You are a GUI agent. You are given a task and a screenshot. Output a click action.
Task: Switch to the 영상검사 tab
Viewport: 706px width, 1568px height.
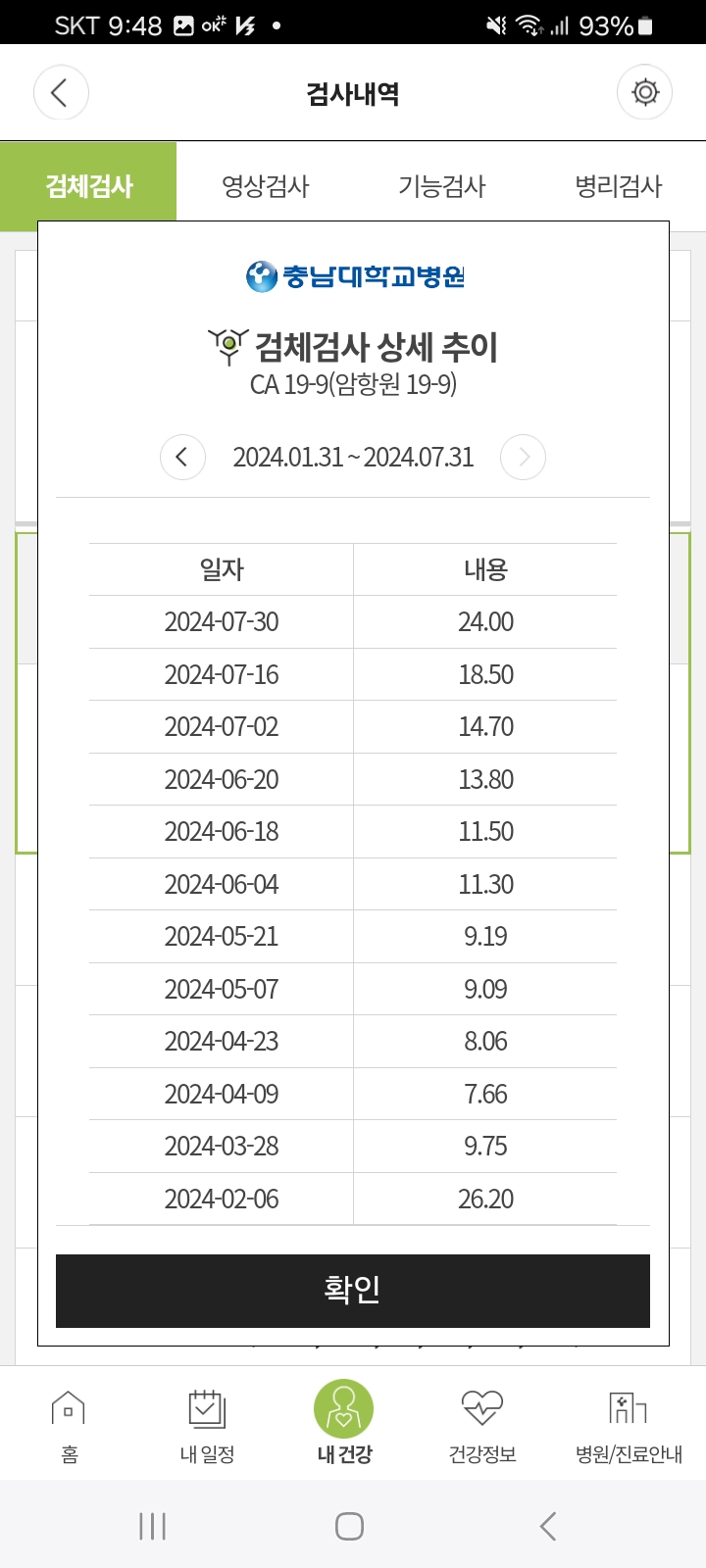point(265,186)
